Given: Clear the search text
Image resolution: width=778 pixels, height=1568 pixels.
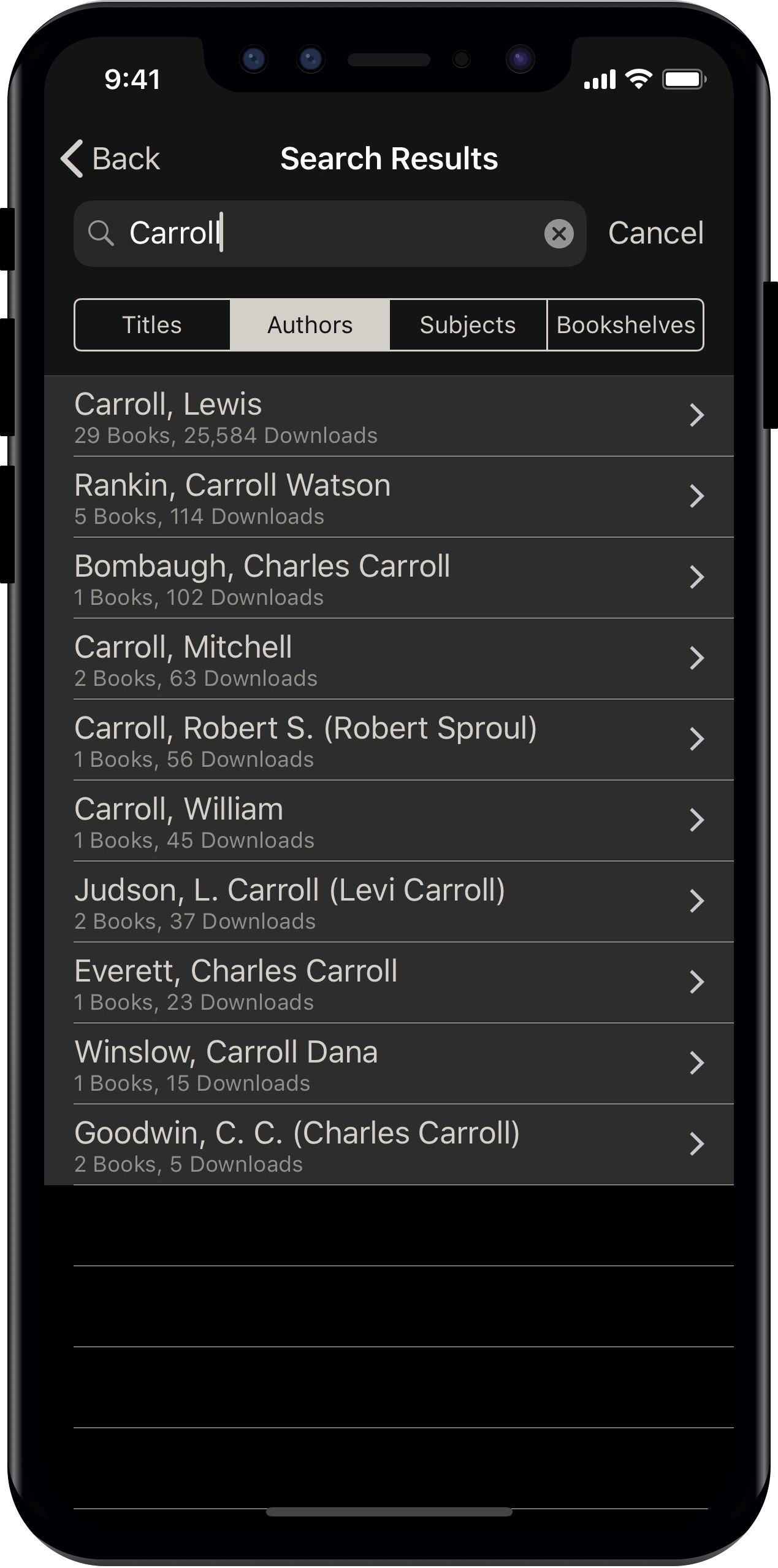Looking at the screenshot, I should 559,234.
